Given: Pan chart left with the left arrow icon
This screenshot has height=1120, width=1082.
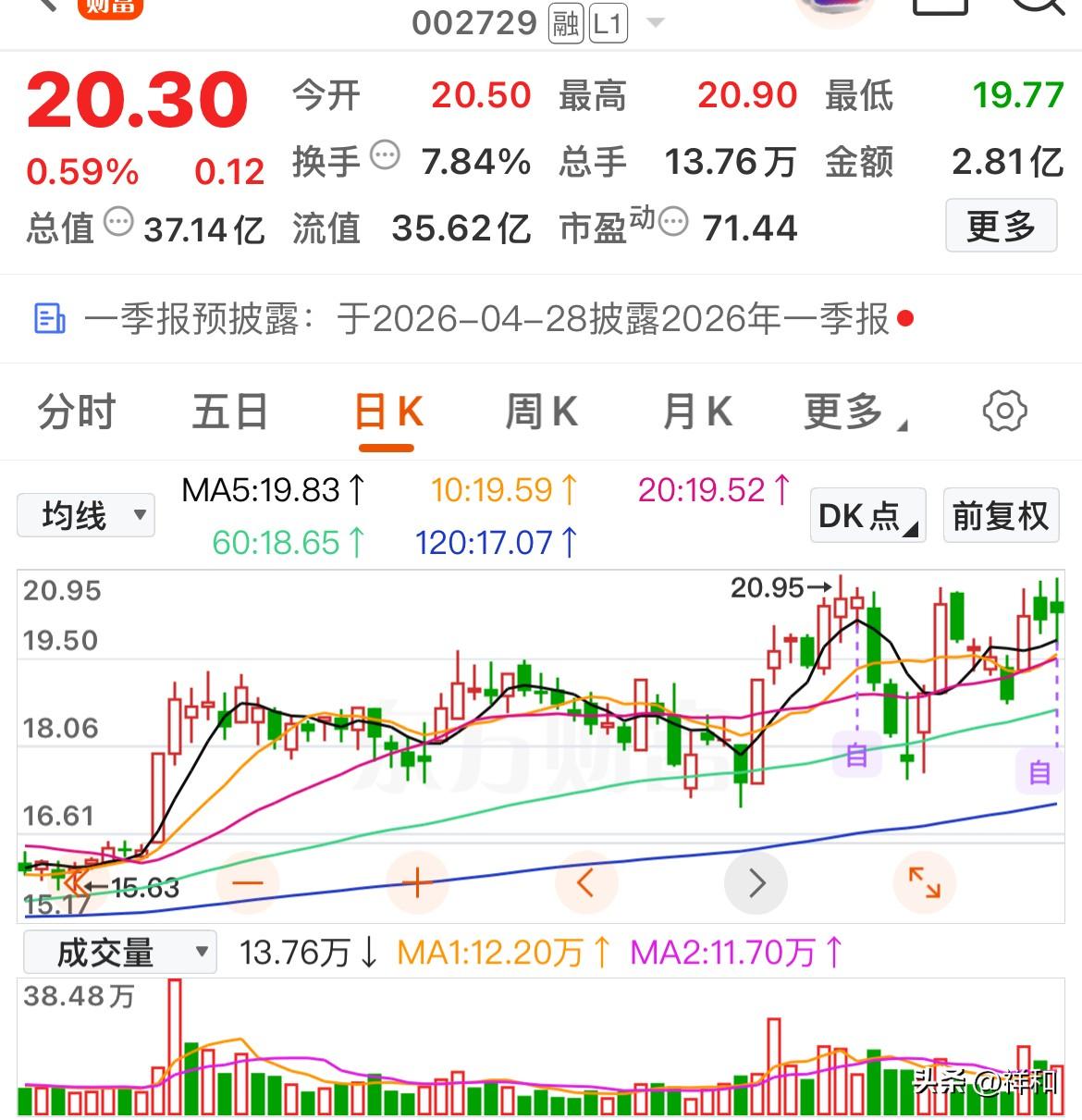Looking at the screenshot, I should tap(586, 883).
